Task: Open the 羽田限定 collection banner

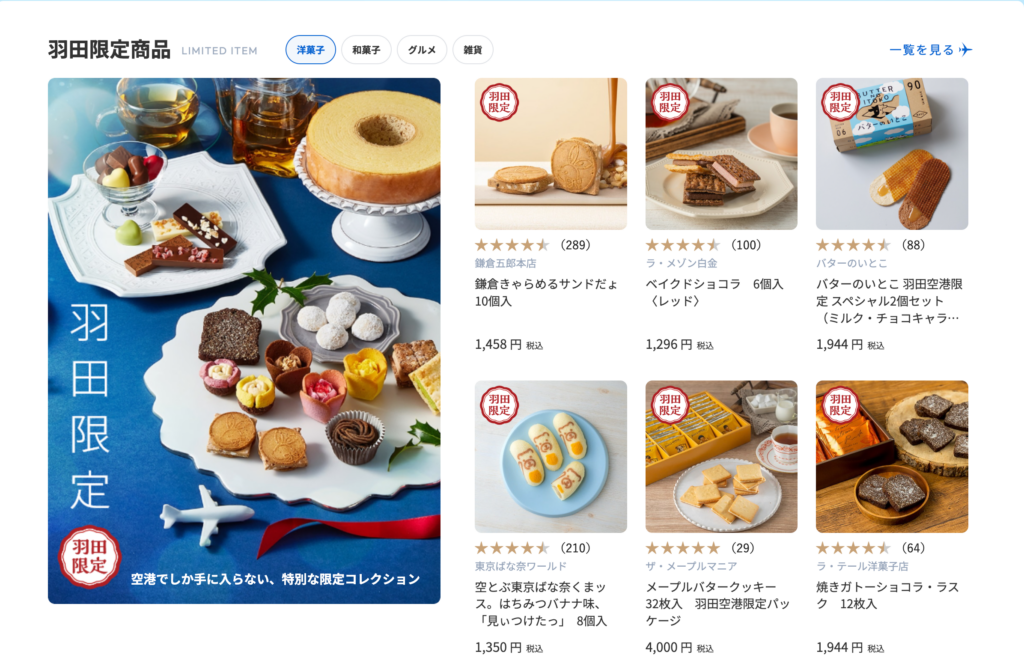Action: pos(244,340)
